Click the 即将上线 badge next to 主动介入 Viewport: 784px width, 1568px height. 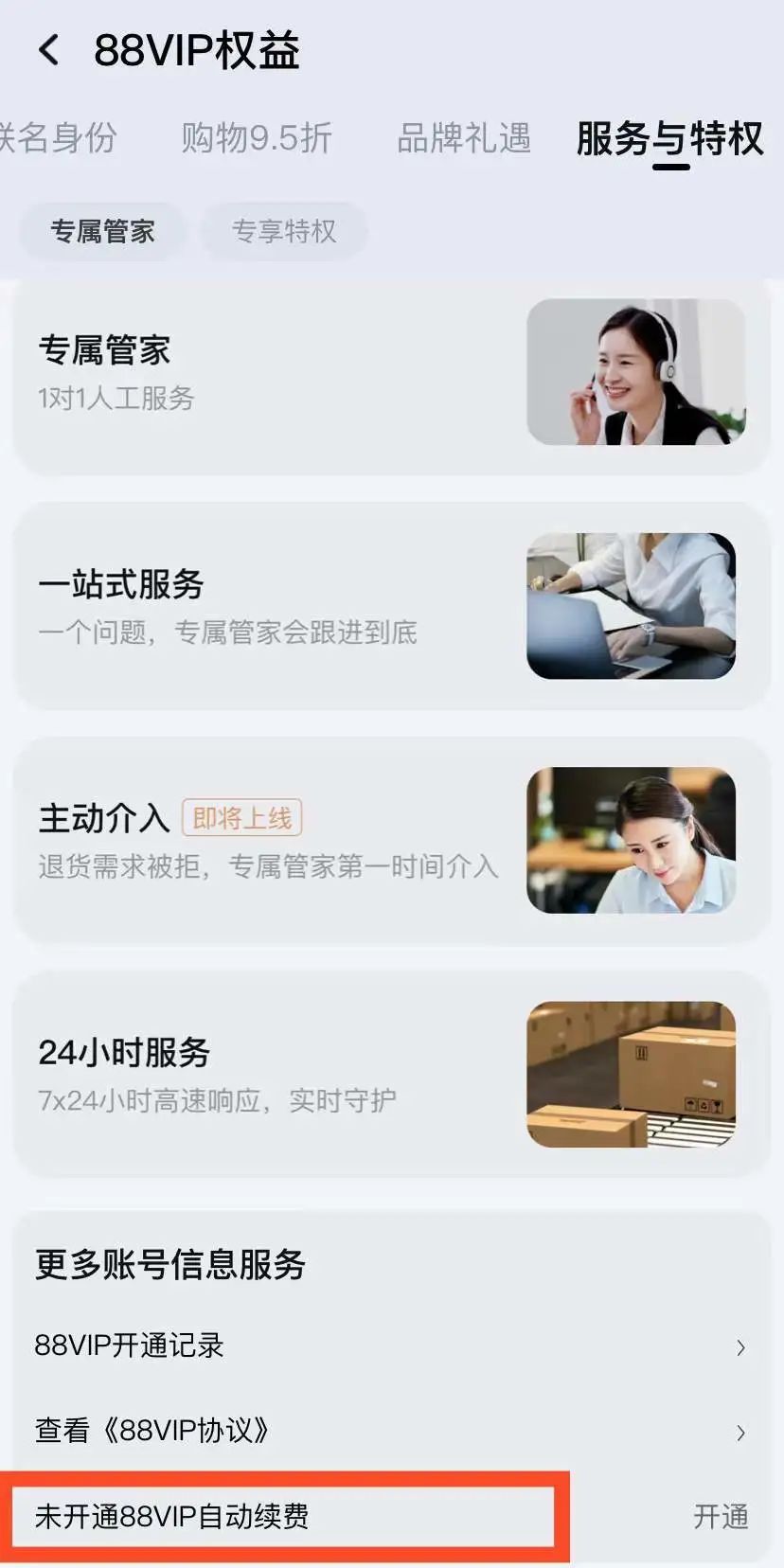(241, 818)
